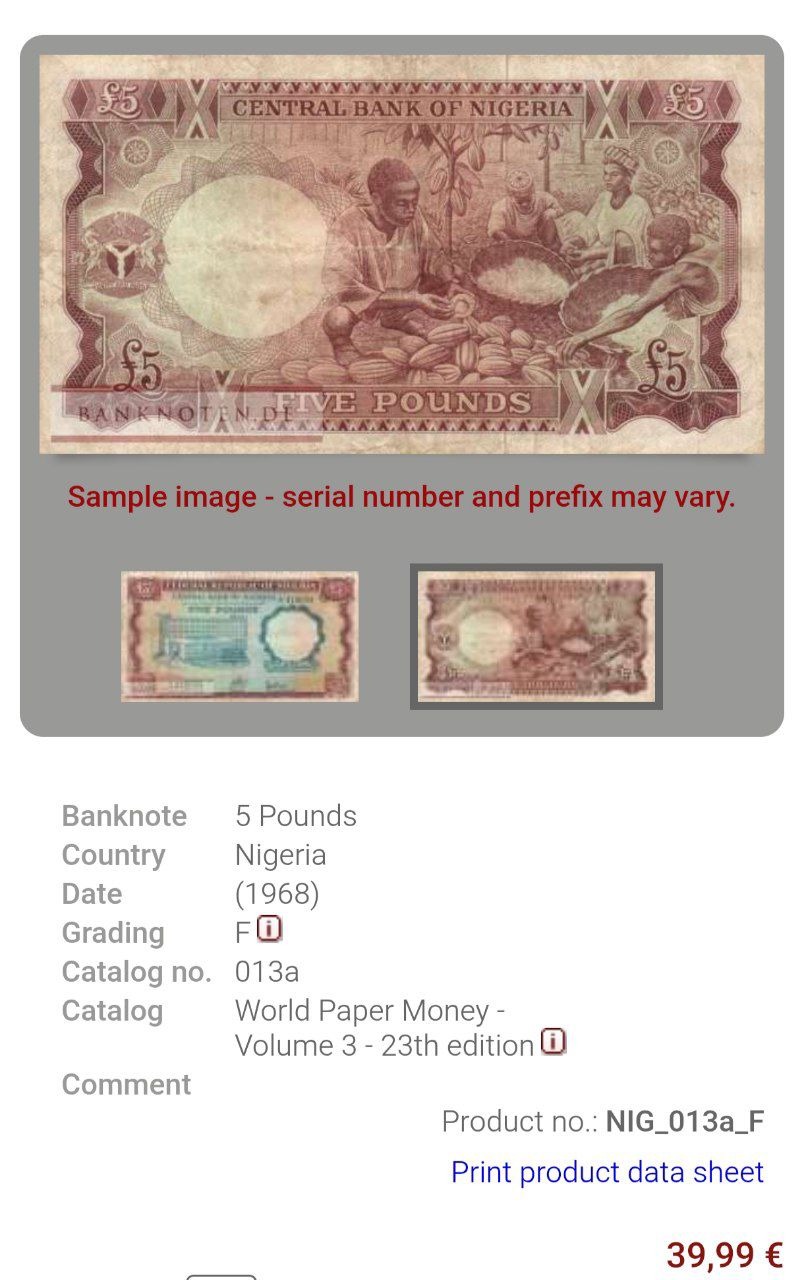Open the Catalog edition info icon
The height and width of the screenshot is (1280, 804).
tap(553, 1042)
